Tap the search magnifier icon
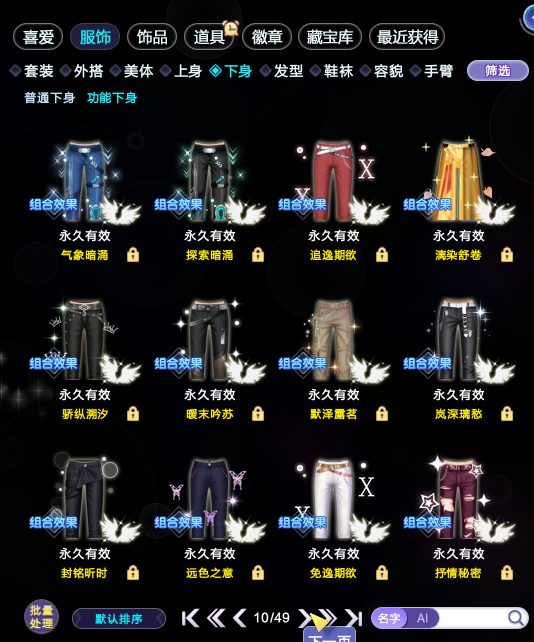The height and width of the screenshot is (642, 534). click(516, 617)
